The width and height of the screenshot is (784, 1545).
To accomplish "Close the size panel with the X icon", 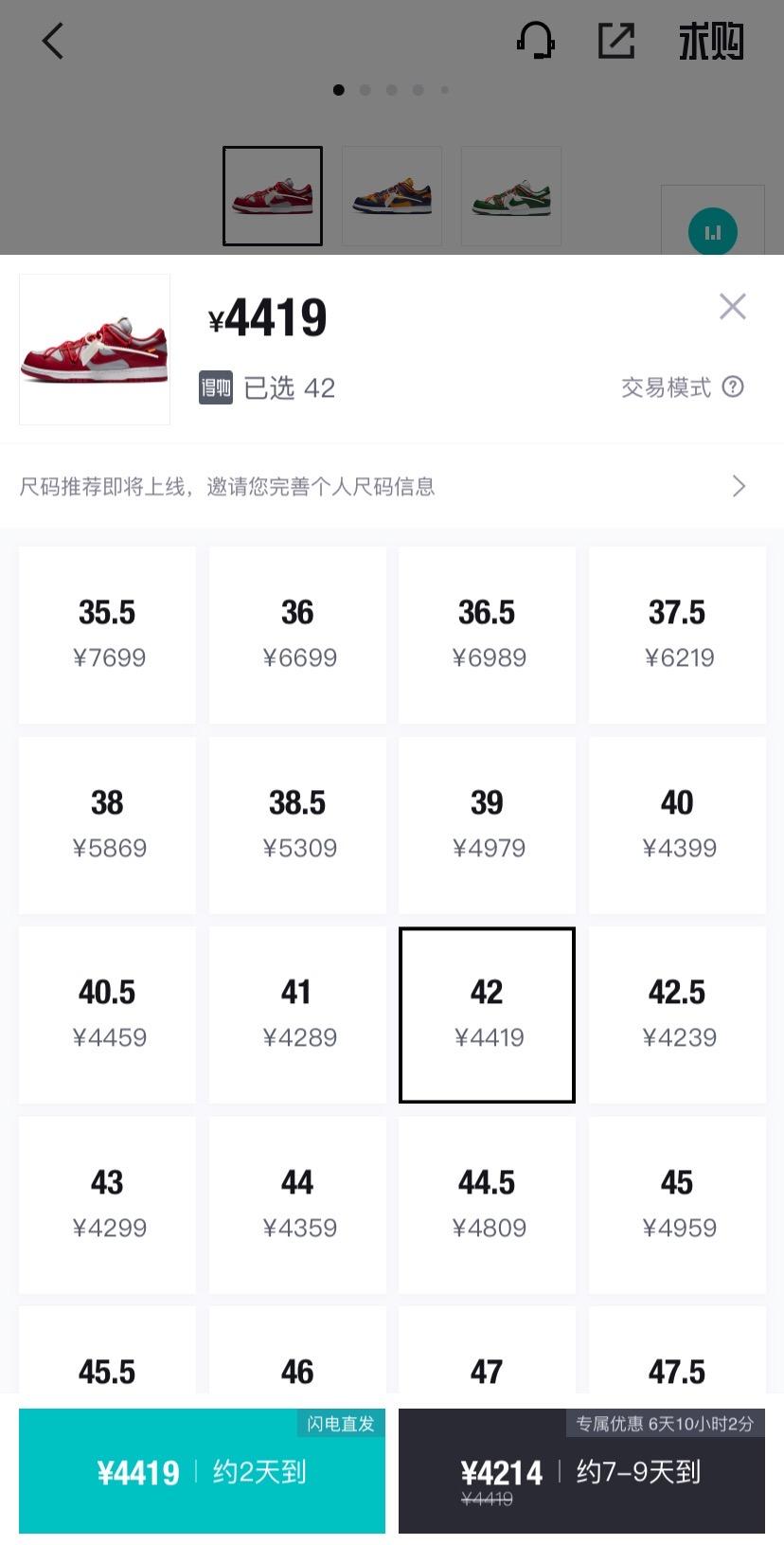I will pyautogui.click(x=732, y=306).
